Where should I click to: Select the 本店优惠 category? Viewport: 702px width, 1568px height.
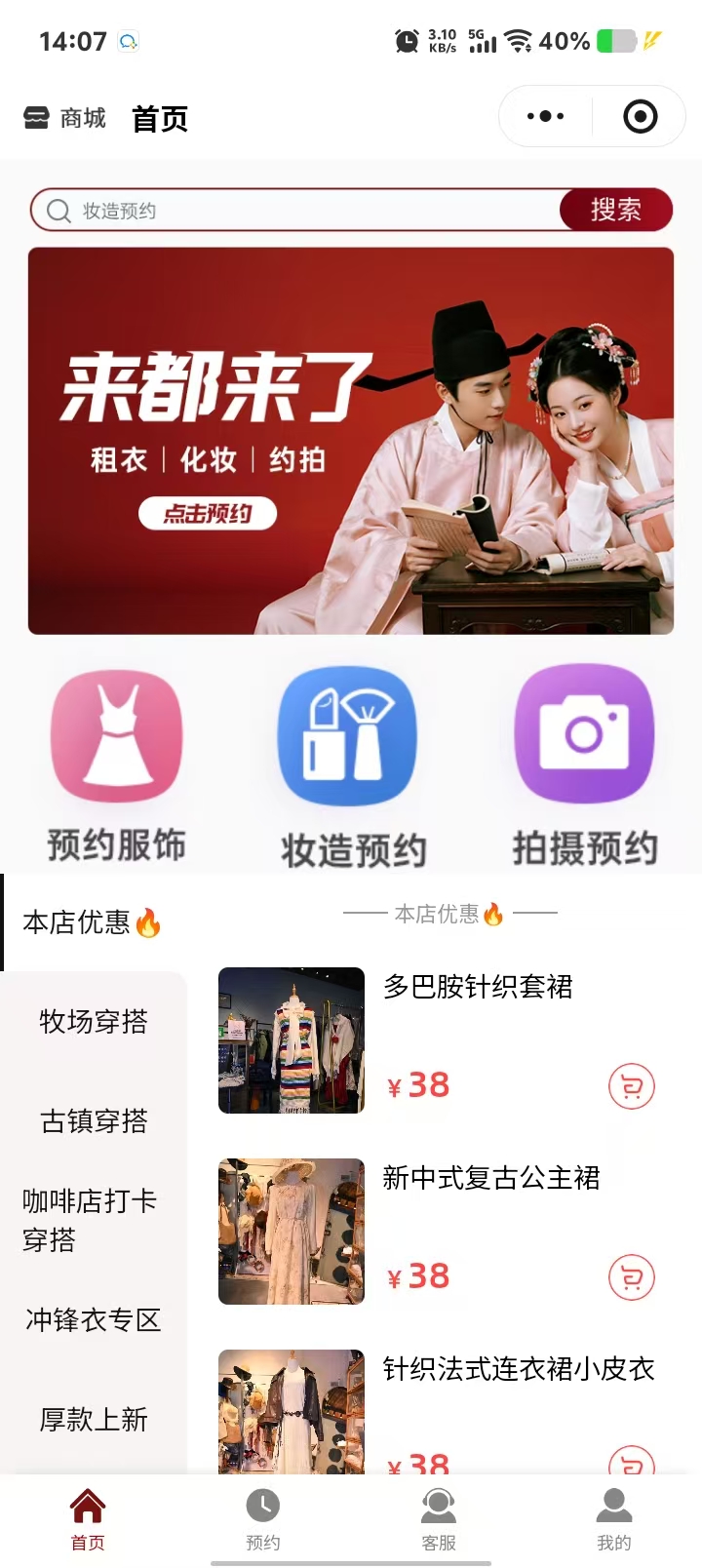click(92, 921)
